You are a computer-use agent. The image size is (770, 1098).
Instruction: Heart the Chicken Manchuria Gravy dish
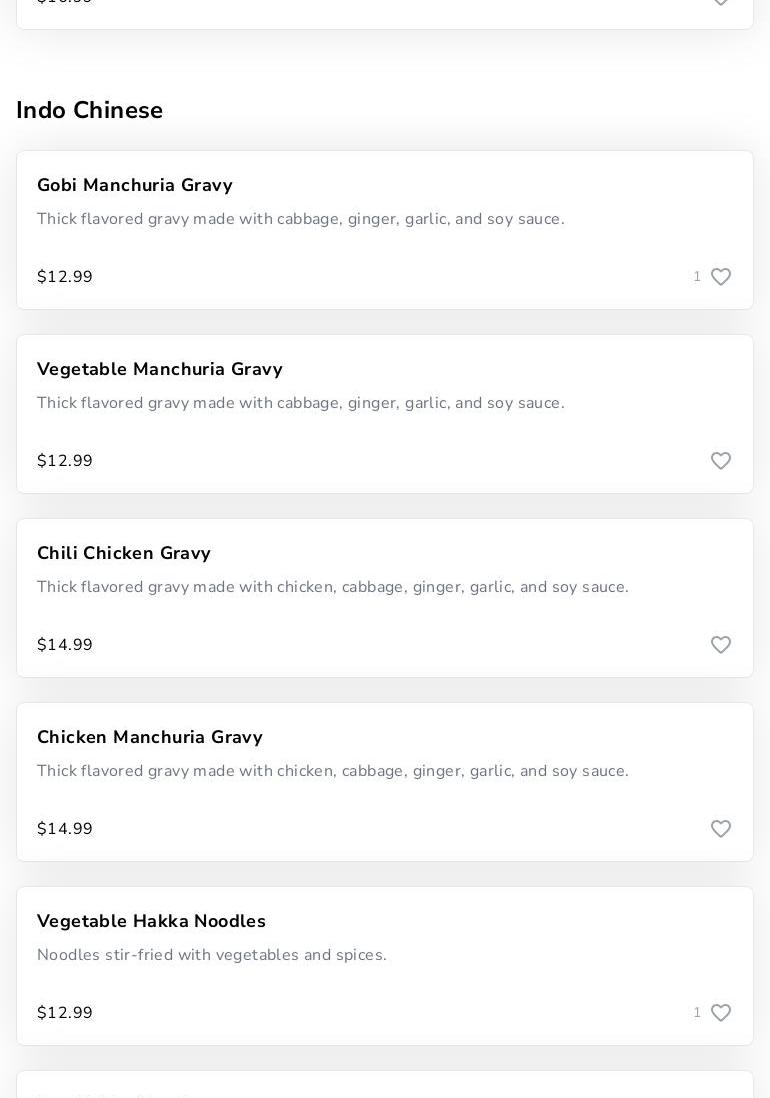(x=721, y=829)
